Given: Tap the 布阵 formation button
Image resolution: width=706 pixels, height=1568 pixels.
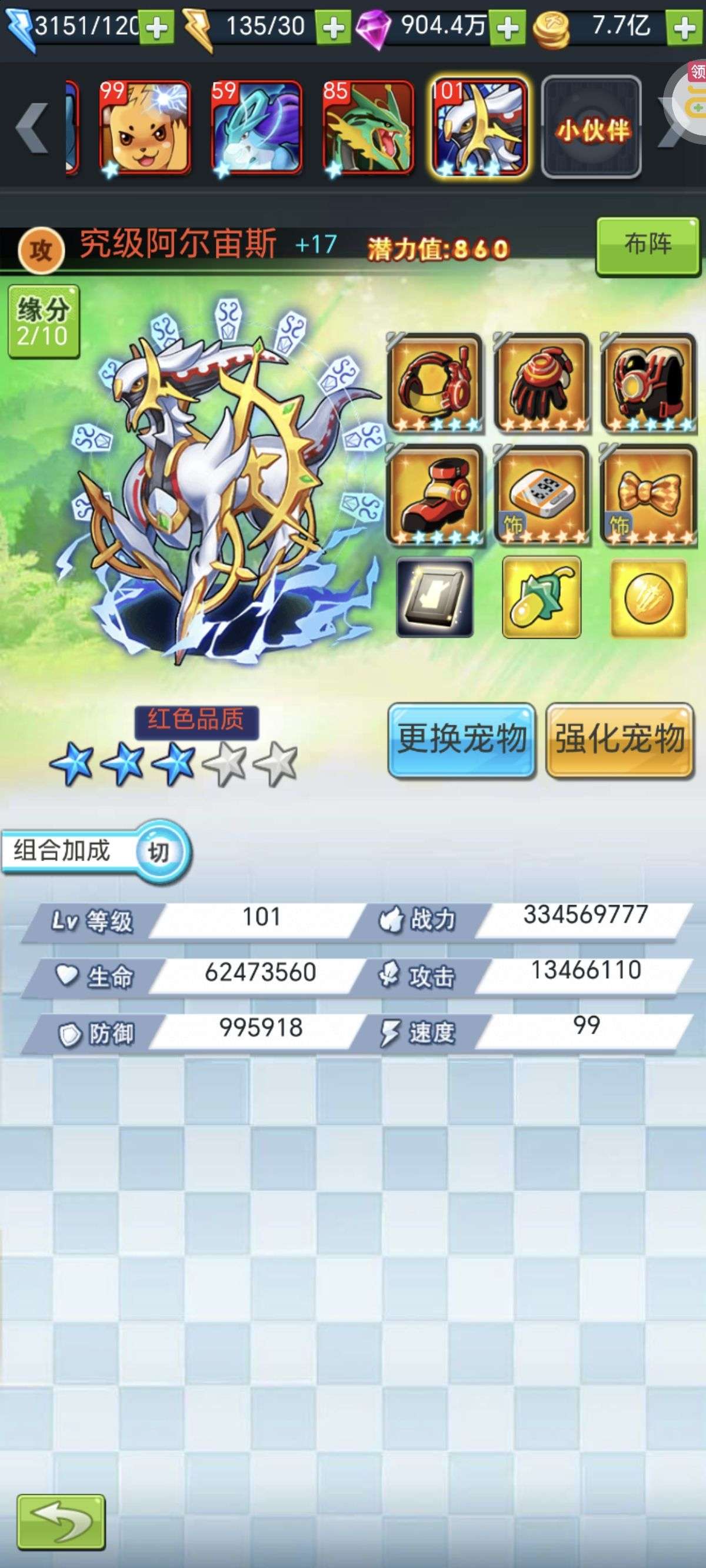Looking at the screenshot, I should [648, 246].
